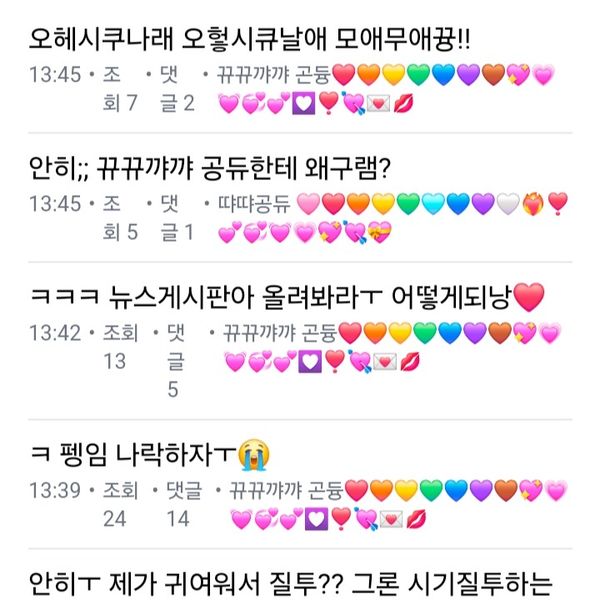Screen dimensions: 600x600
Task: Open the post 'ㅋㅋㅋ 뉴스게시판아 올려봐라ㅜ 어떻게되낭'
Action: point(285,297)
